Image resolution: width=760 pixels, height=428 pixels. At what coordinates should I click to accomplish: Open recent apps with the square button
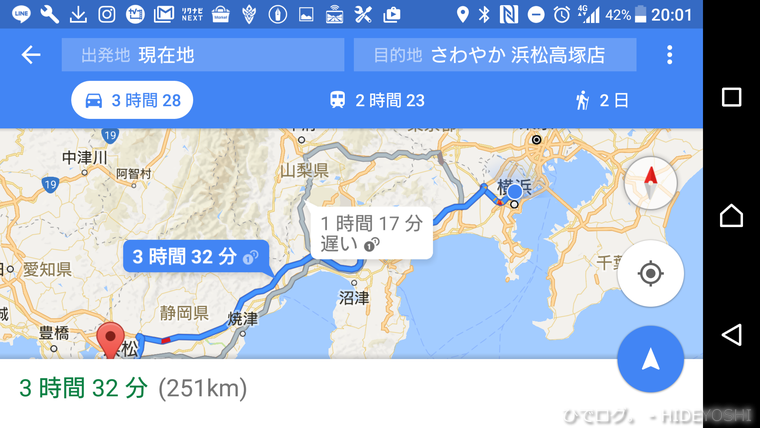click(732, 97)
